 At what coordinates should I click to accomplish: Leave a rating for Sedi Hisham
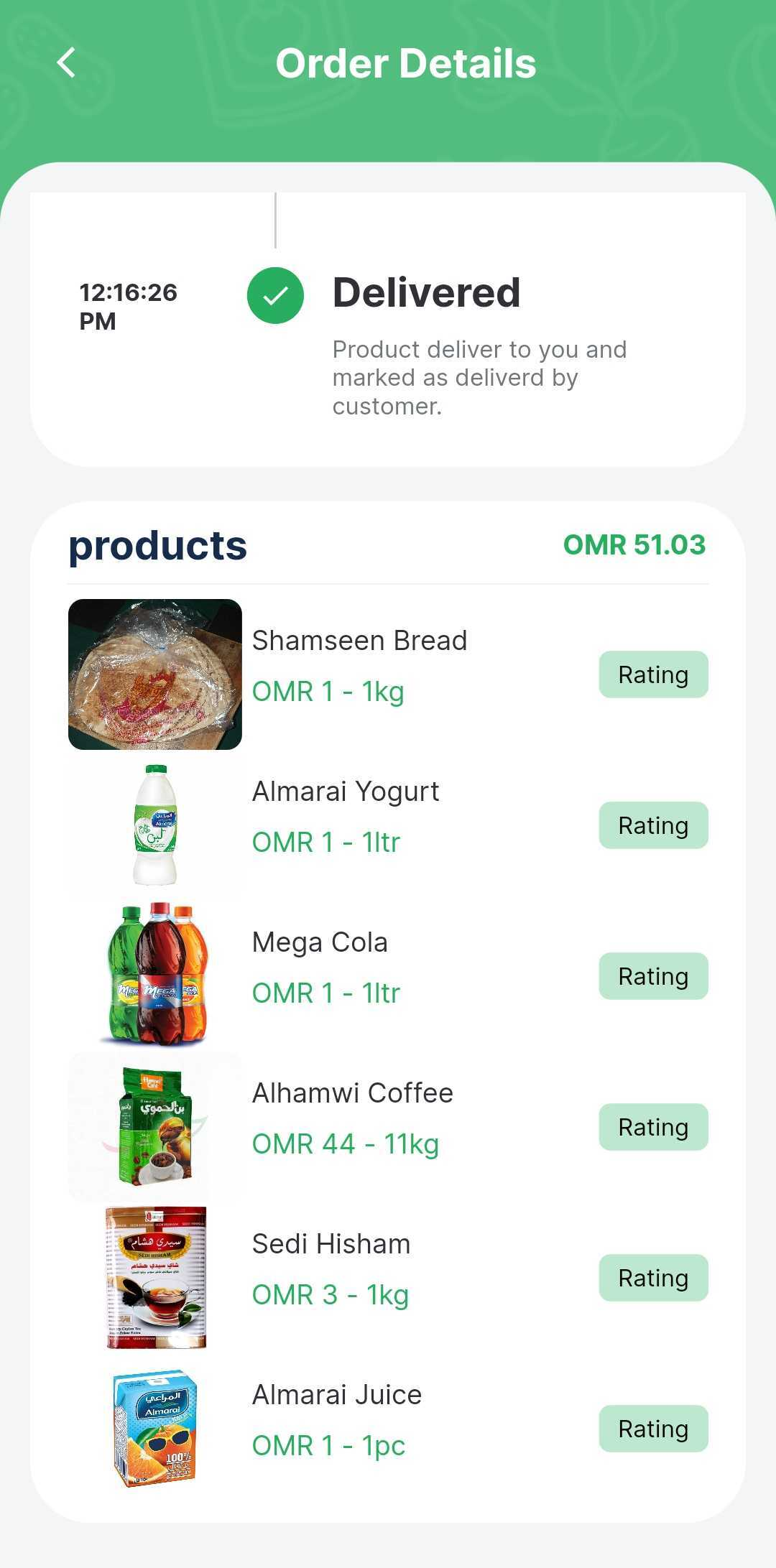click(x=653, y=1278)
